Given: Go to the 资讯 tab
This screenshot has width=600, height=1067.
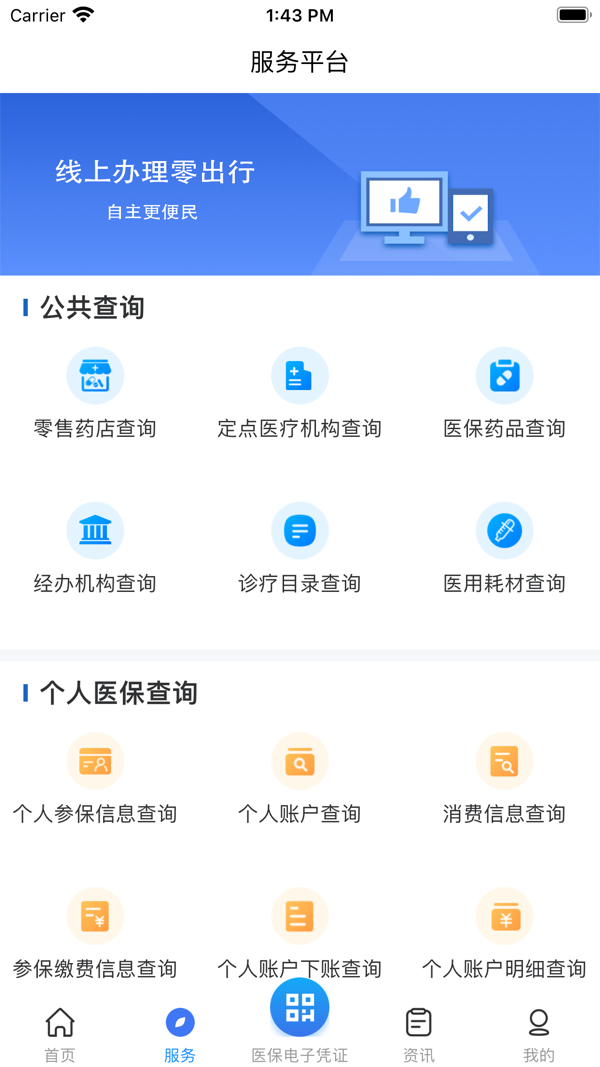Looking at the screenshot, I should pyautogui.click(x=419, y=1034).
